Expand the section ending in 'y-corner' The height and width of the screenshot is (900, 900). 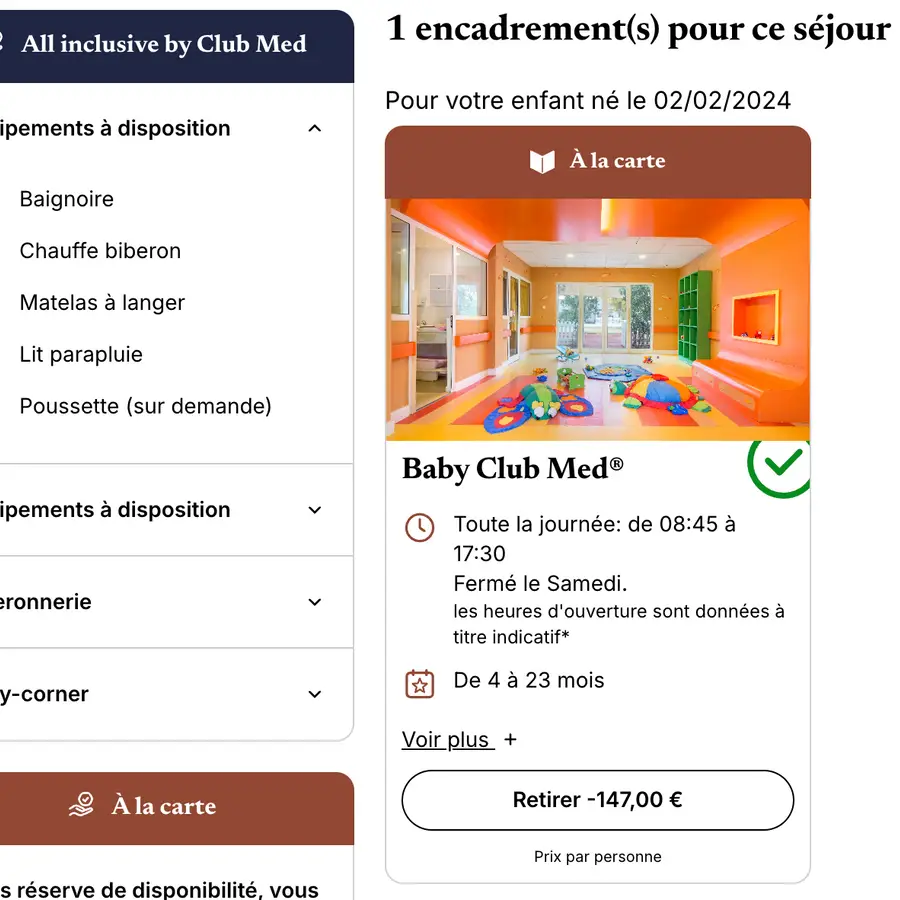(x=314, y=694)
